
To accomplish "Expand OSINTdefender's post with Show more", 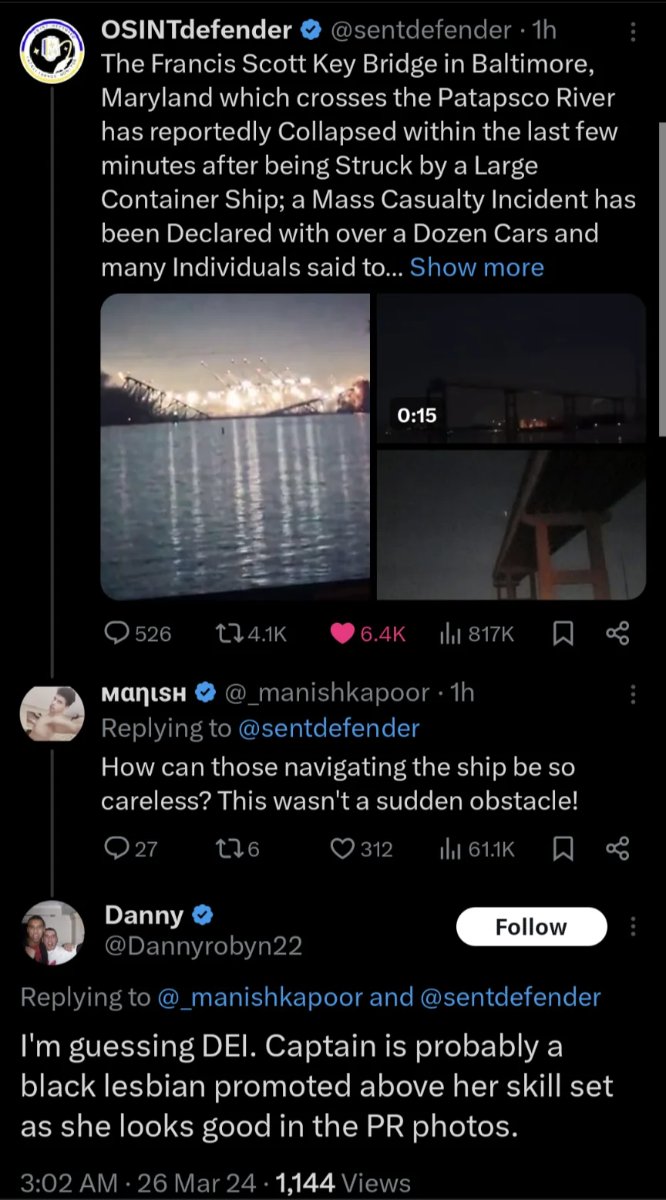I will 476,267.
